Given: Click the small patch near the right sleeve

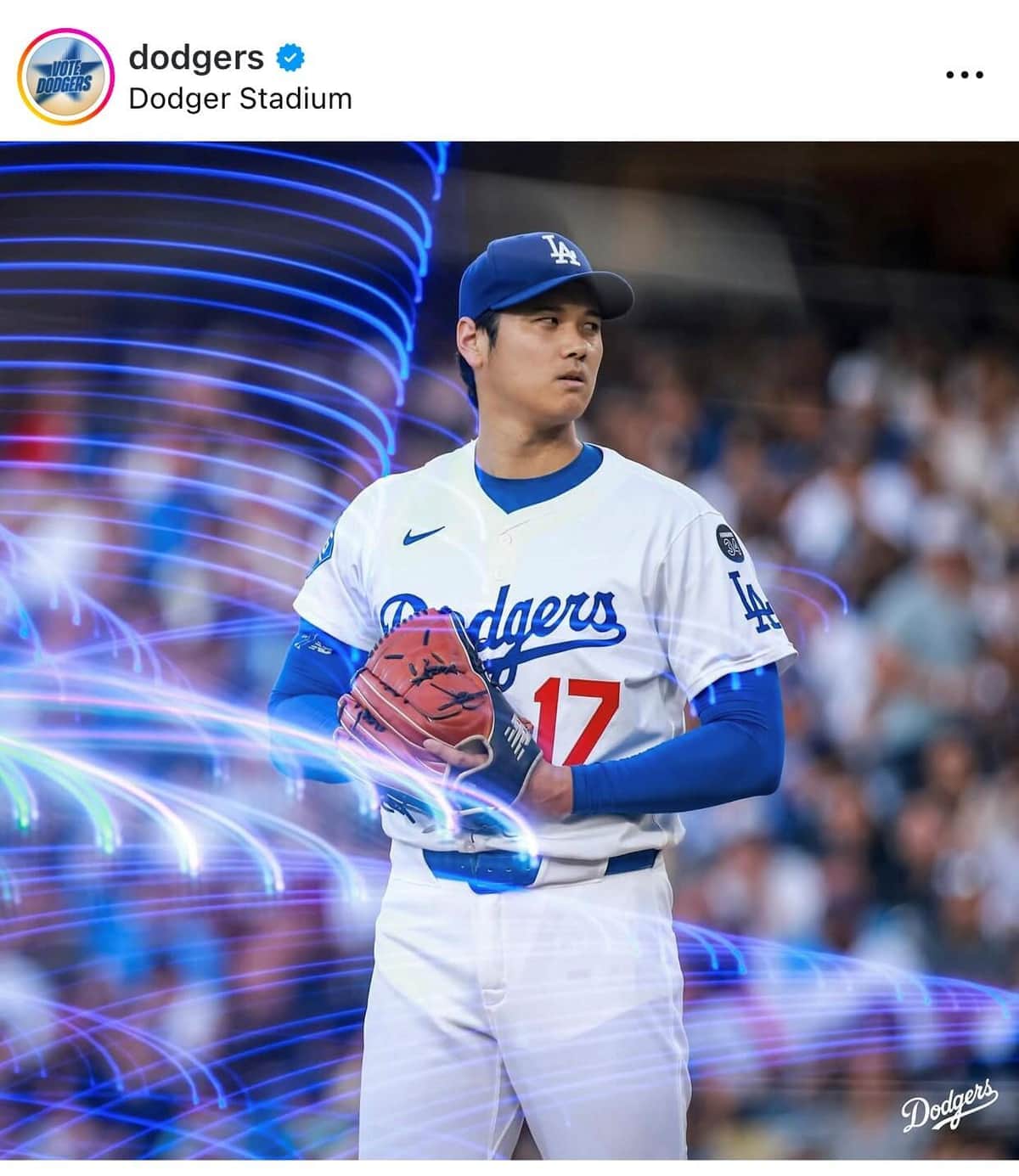Looking at the screenshot, I should (311, 645).
